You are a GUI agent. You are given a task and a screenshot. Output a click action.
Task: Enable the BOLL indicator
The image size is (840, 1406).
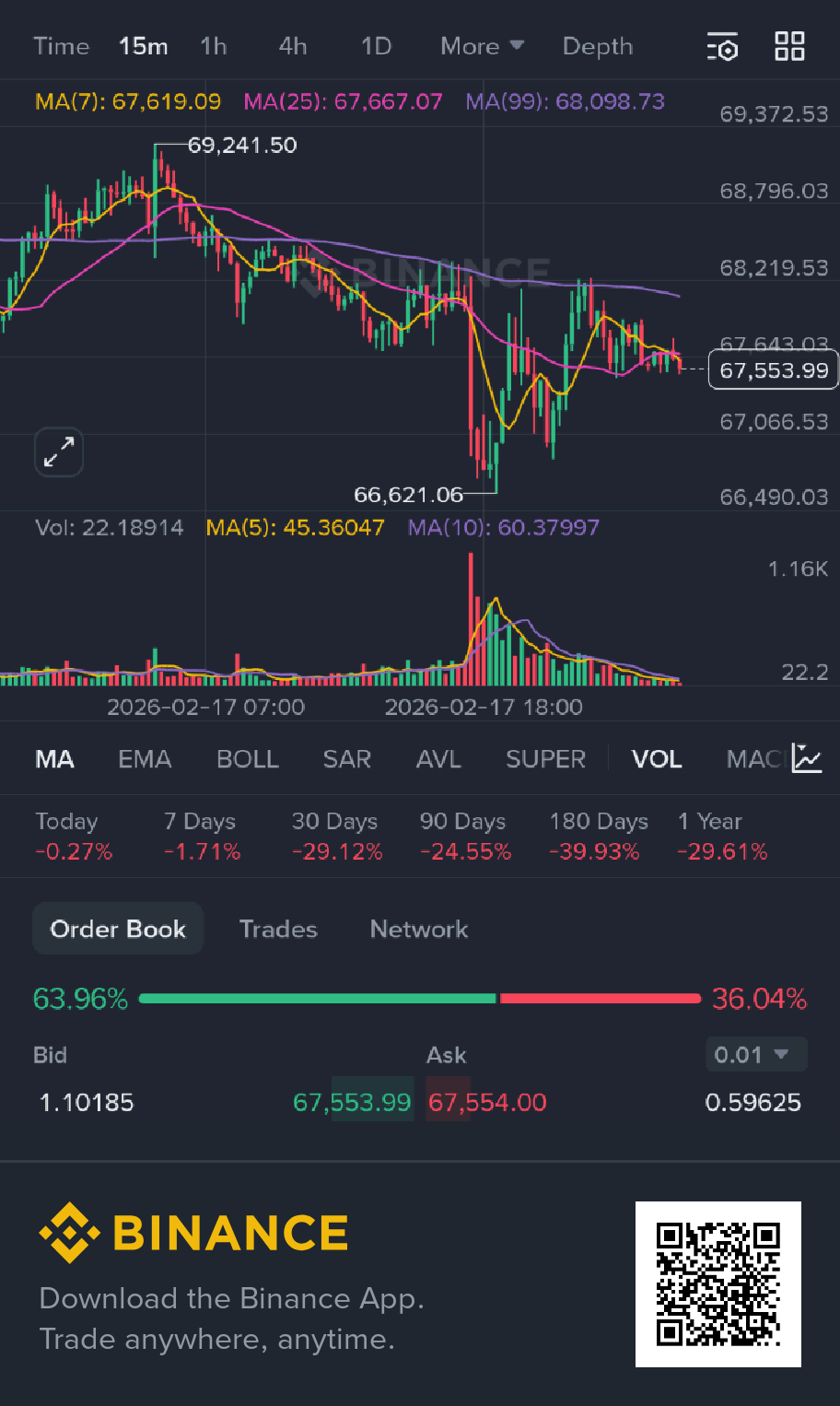pos(247,759)
